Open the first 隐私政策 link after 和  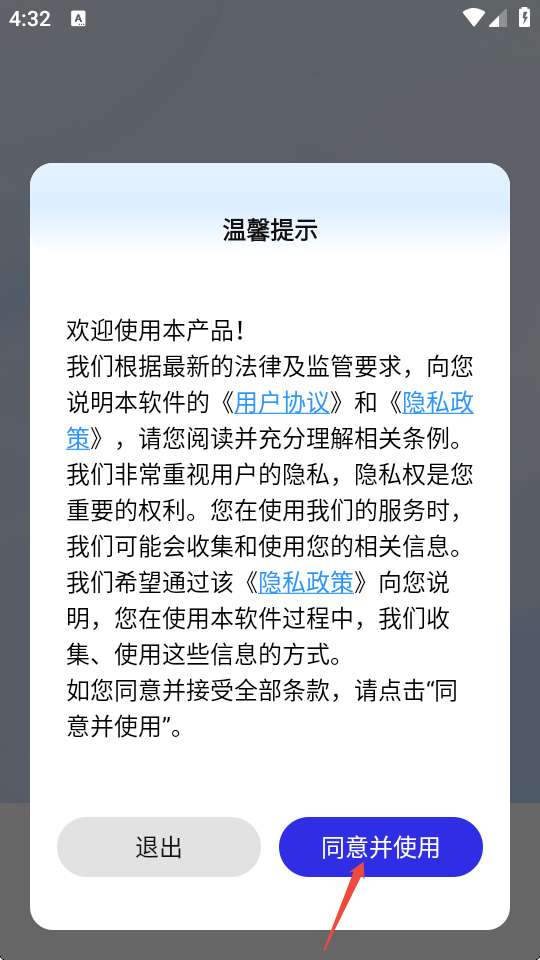click(438, 403)
